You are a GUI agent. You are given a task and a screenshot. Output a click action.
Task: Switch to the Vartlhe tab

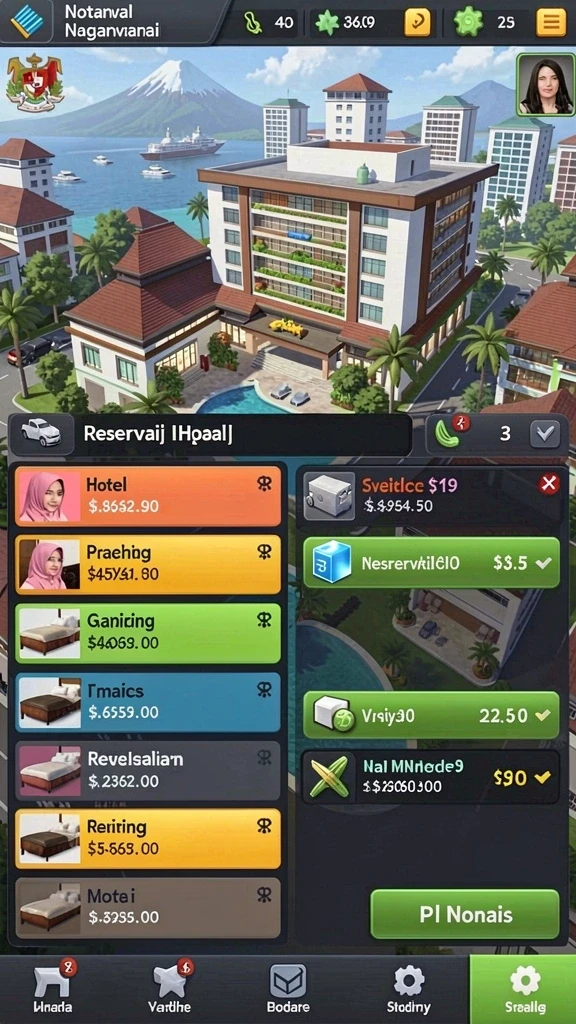pyautogui.click(x=170, y=987)
